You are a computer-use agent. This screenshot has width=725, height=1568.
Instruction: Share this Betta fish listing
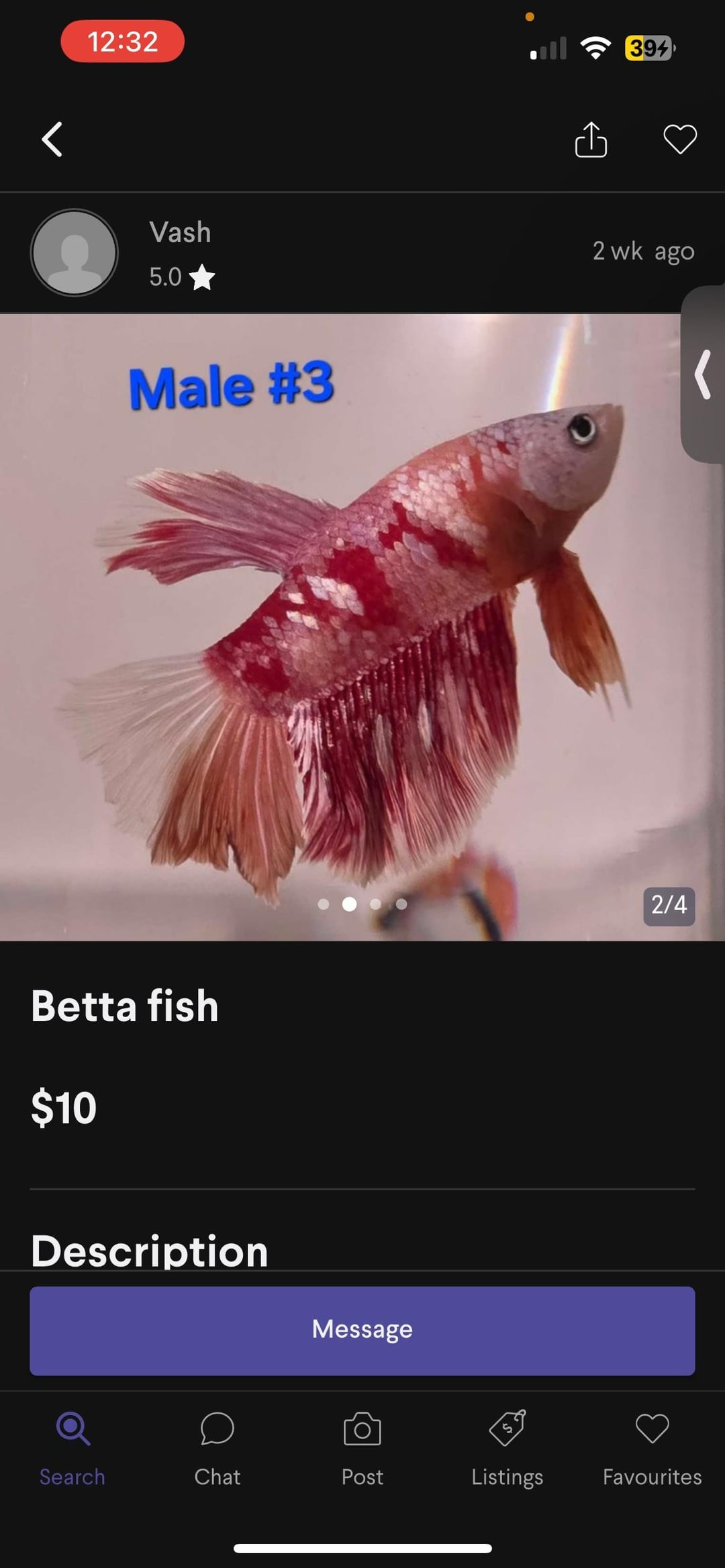[591, 140]
